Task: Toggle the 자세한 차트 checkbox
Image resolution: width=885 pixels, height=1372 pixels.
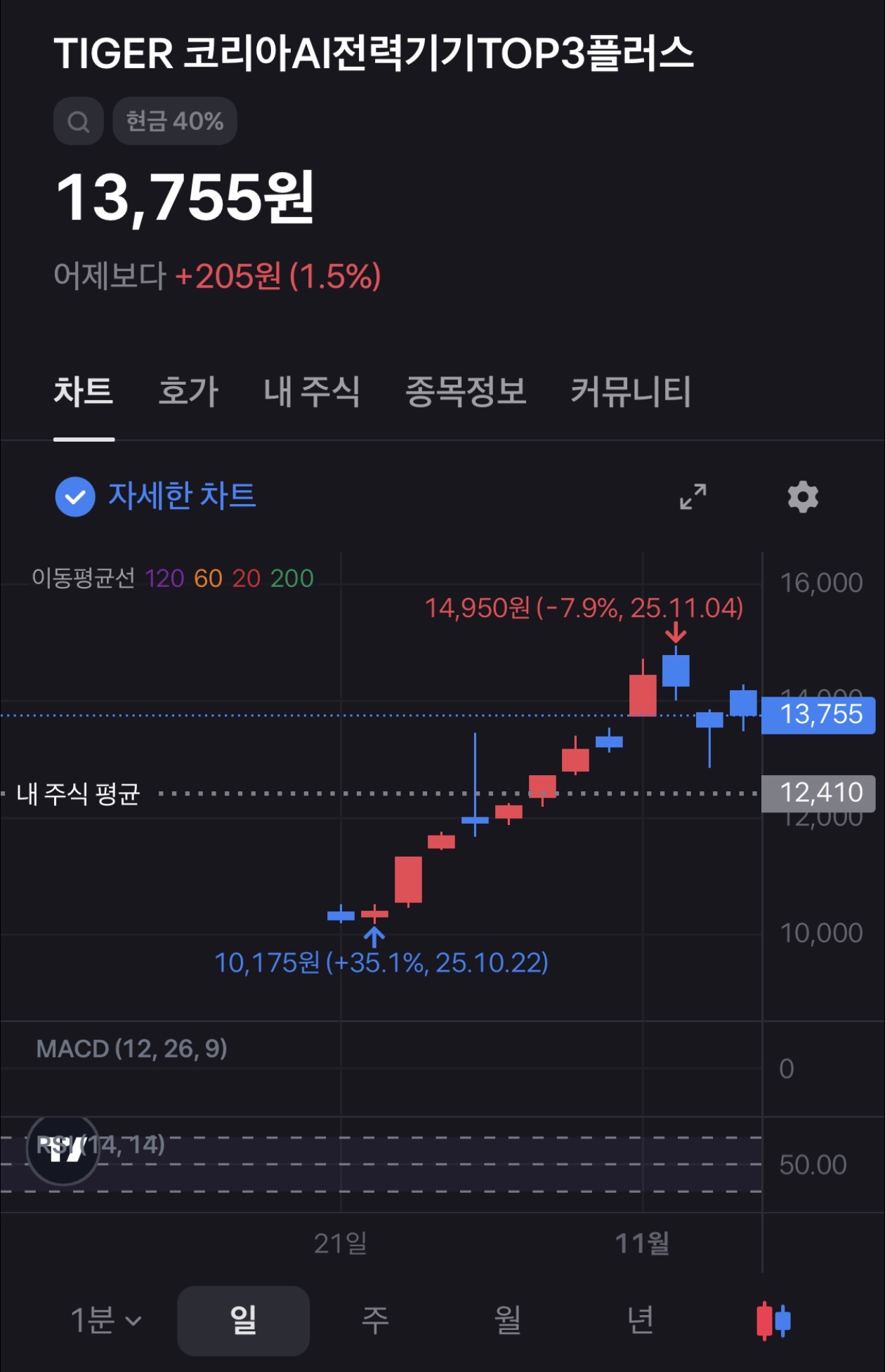Action: click(75, 496)
